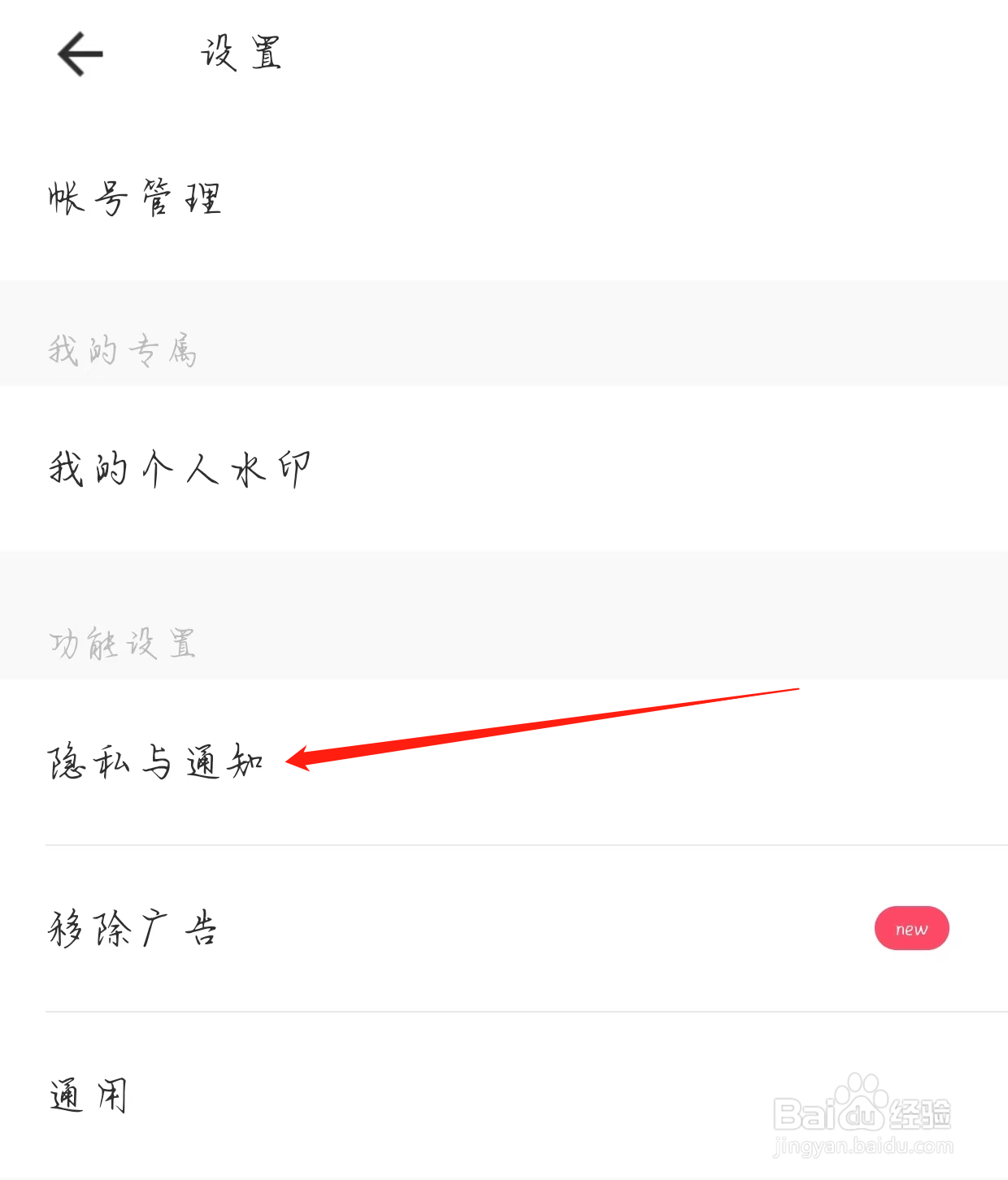Click the pink new badge beside 移除广告
This screenshot has height=1180, width=1008.
(911, 928)
